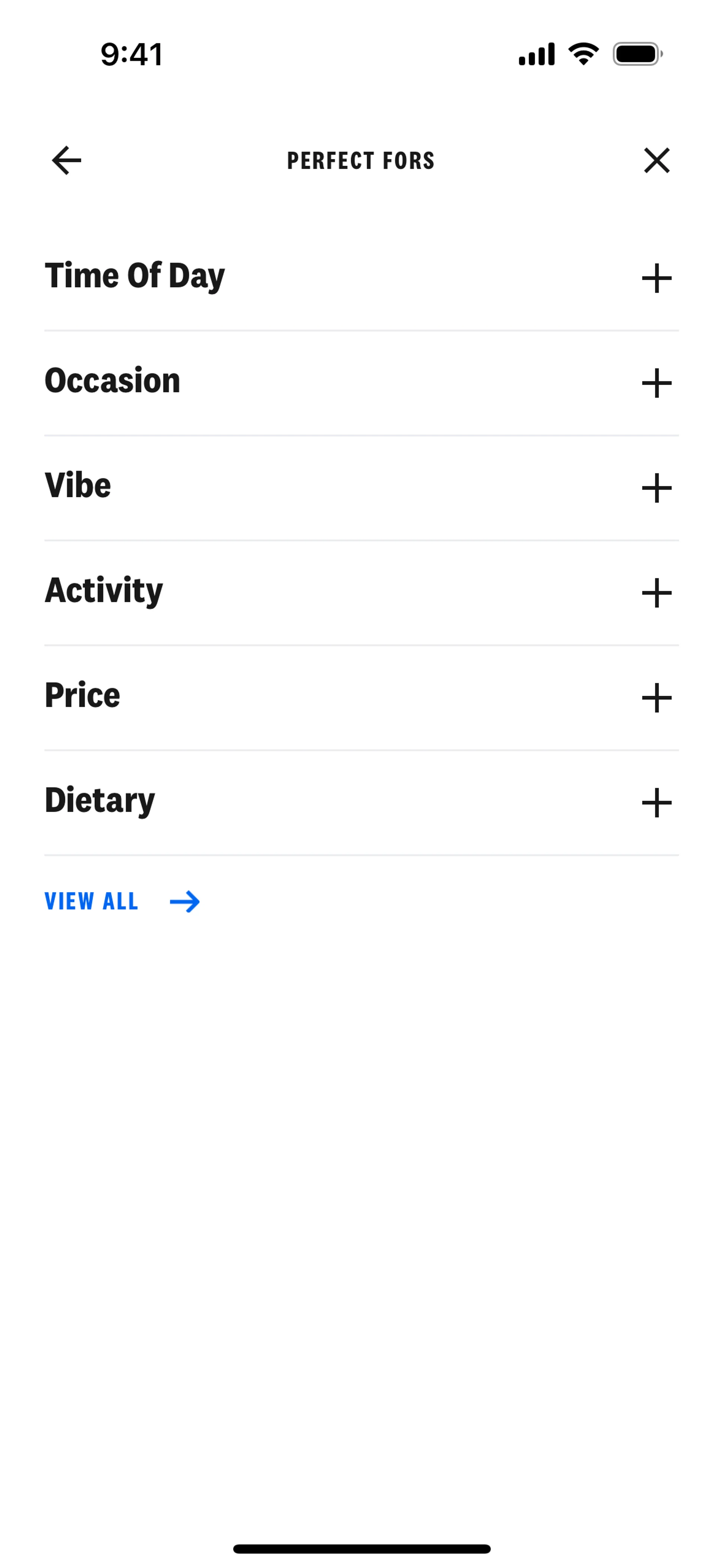
Task: Expand the Dietary section
Action: 656,802
